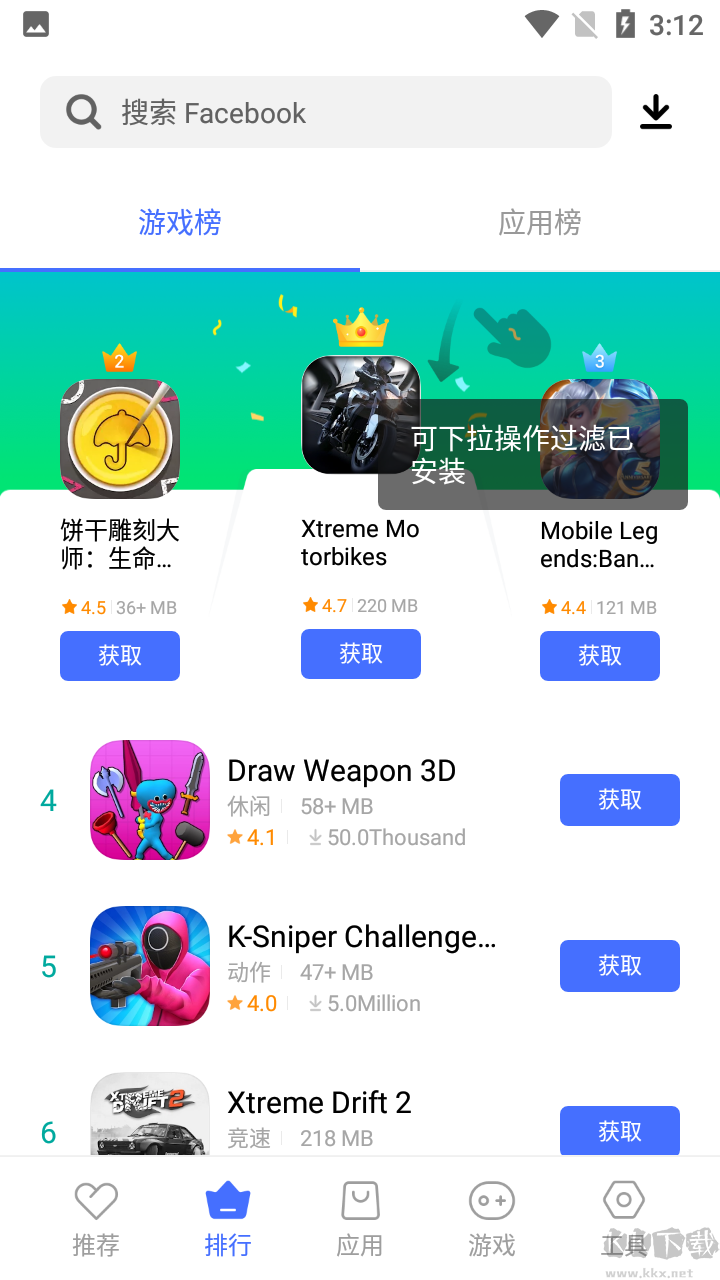Dismiss the 可下拉操作过滤已安装 tooltip overlay

[533, 453]
